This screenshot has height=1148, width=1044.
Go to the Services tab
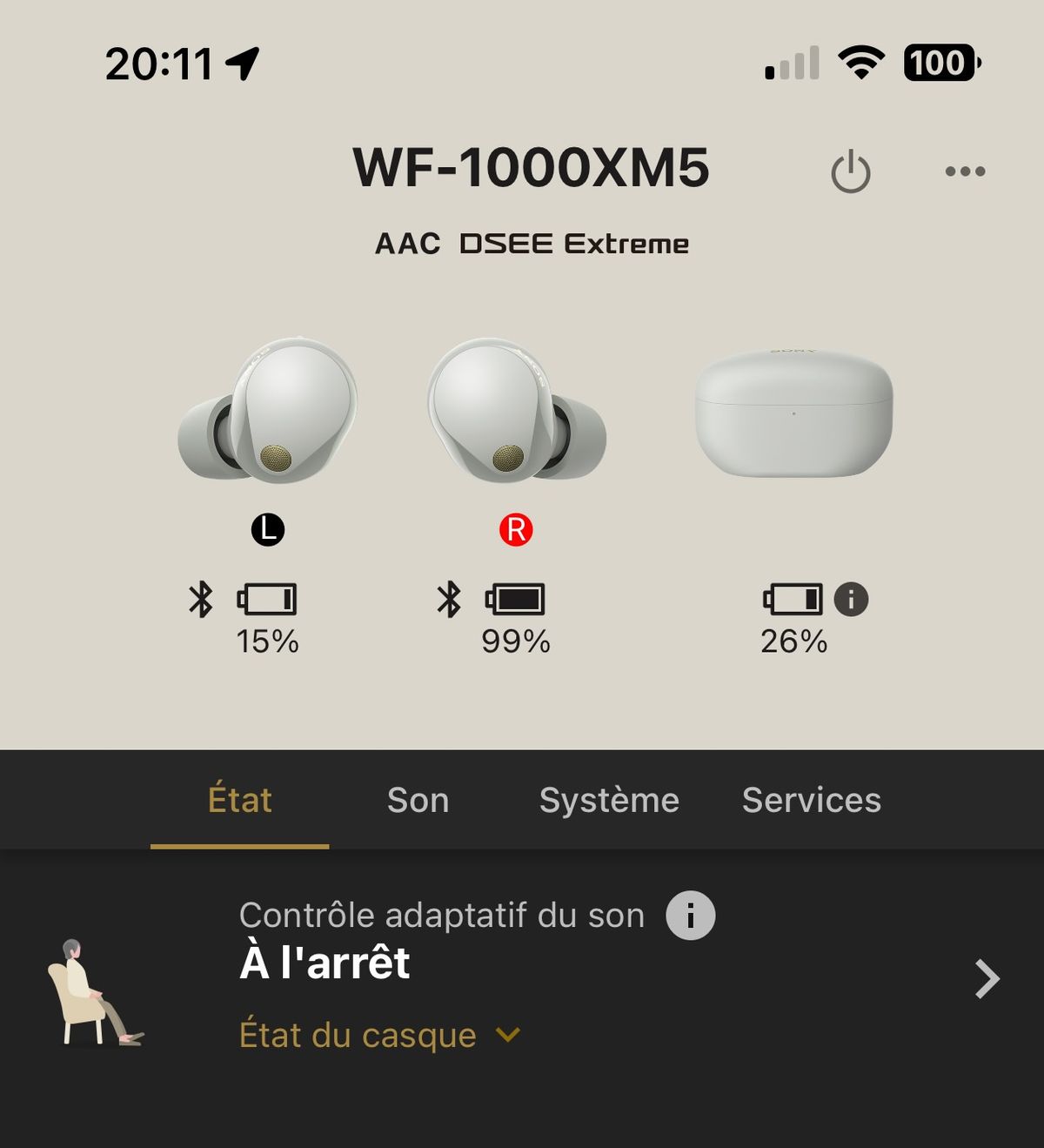[x=811, y=800]
